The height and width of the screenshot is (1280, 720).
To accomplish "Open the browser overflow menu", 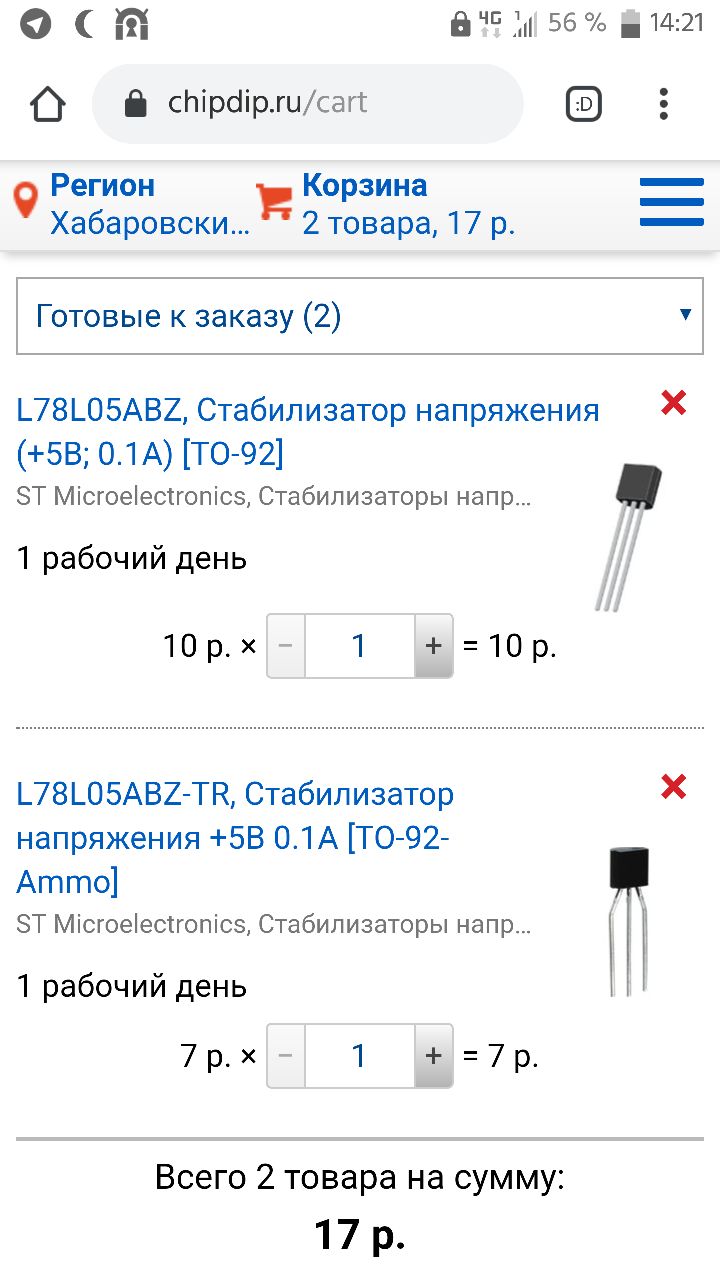I will coord(664,103).
